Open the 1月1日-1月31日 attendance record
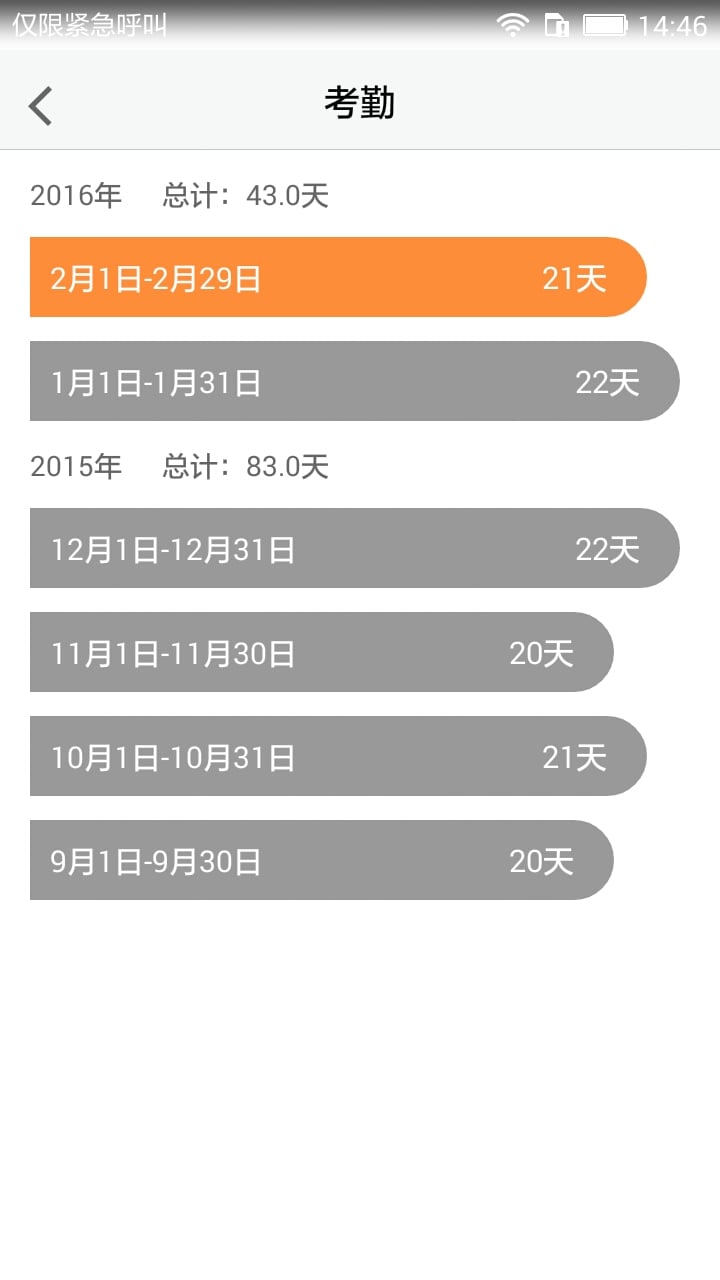 click(x=355, y=381)
